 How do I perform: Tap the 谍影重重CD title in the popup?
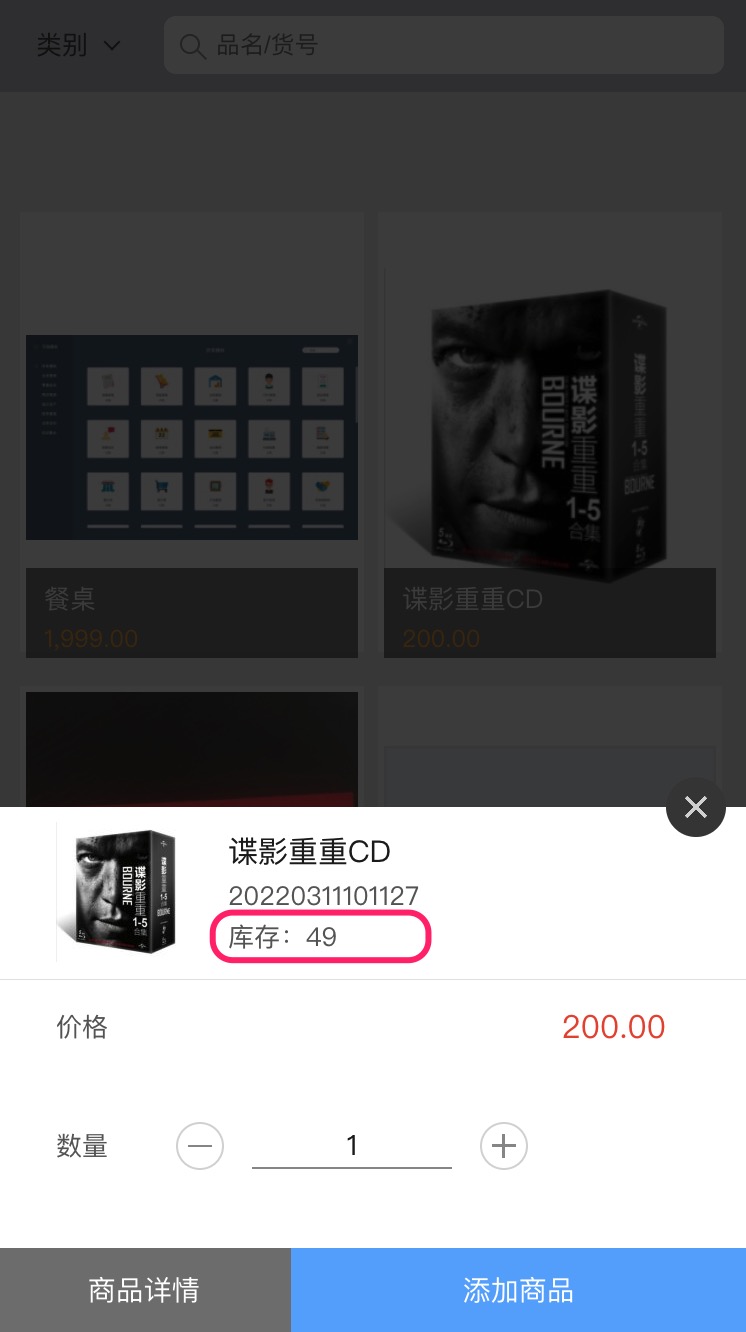(x=307, y=852)
